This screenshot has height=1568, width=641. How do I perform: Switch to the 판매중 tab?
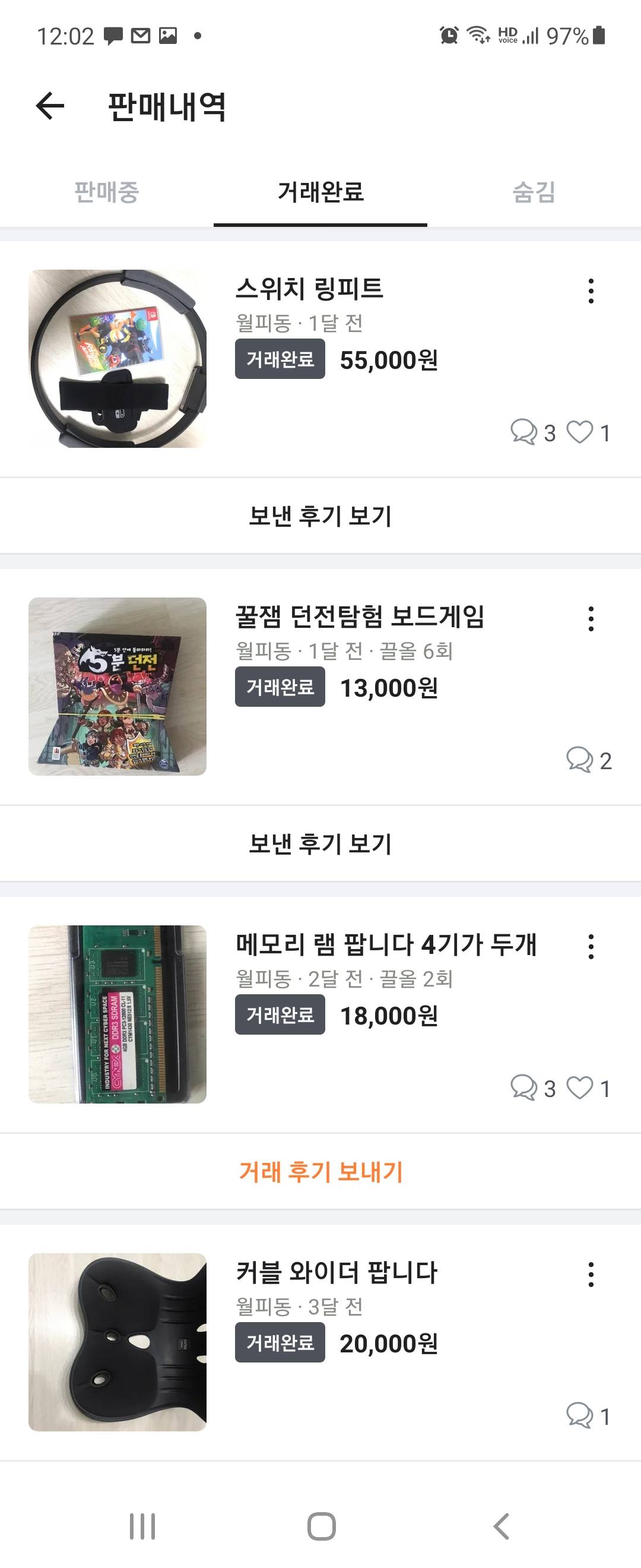tap(106, 192)
